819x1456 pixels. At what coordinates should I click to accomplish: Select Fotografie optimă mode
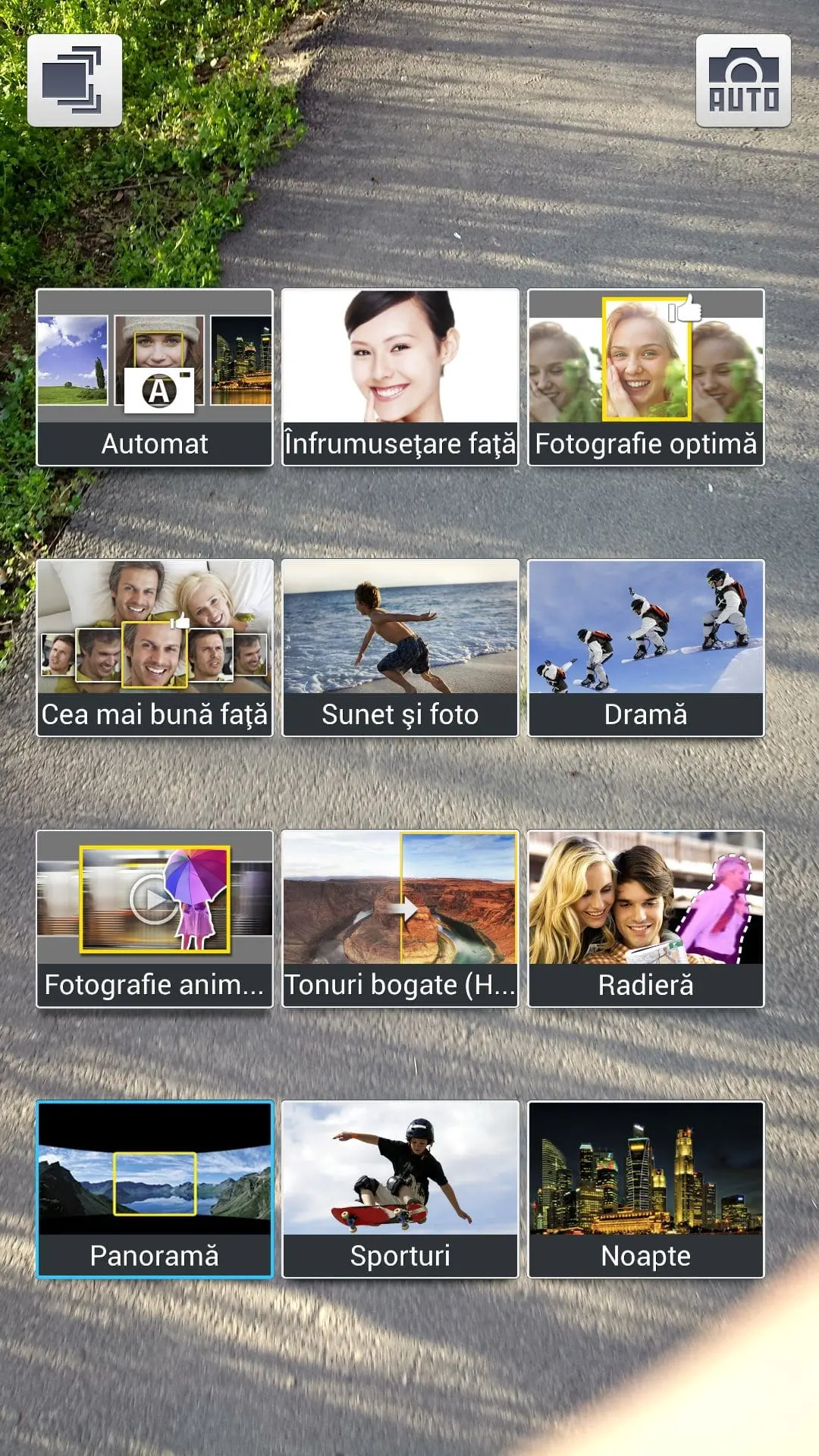click(x=646, y=378)
